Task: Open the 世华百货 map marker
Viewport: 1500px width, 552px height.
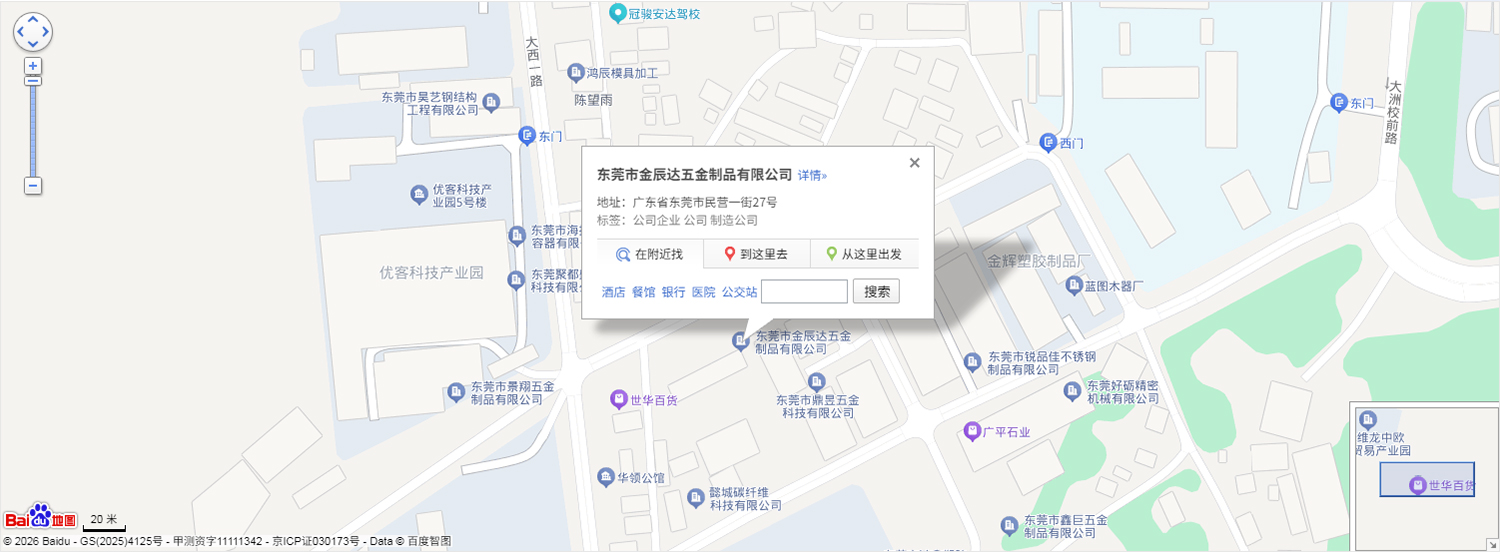Action: point(619,399)
